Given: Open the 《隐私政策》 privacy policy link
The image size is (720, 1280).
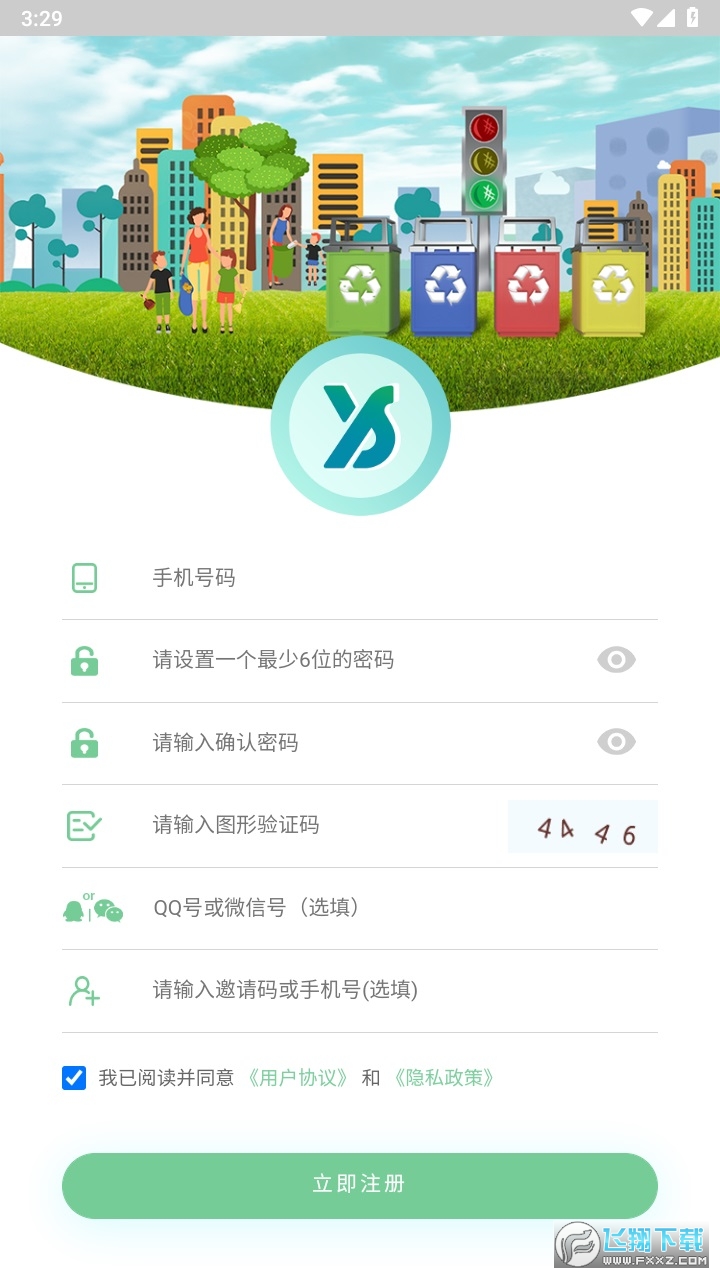Looking at the screenshot, I should 444,1077.
